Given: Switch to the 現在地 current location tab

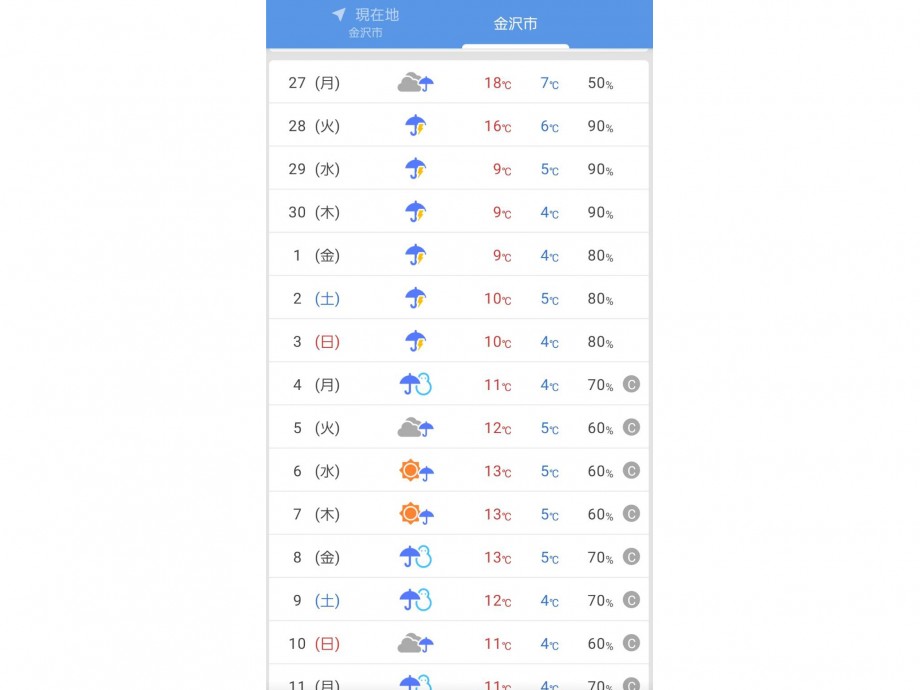Looking at the screenshot, I should 365,23.
